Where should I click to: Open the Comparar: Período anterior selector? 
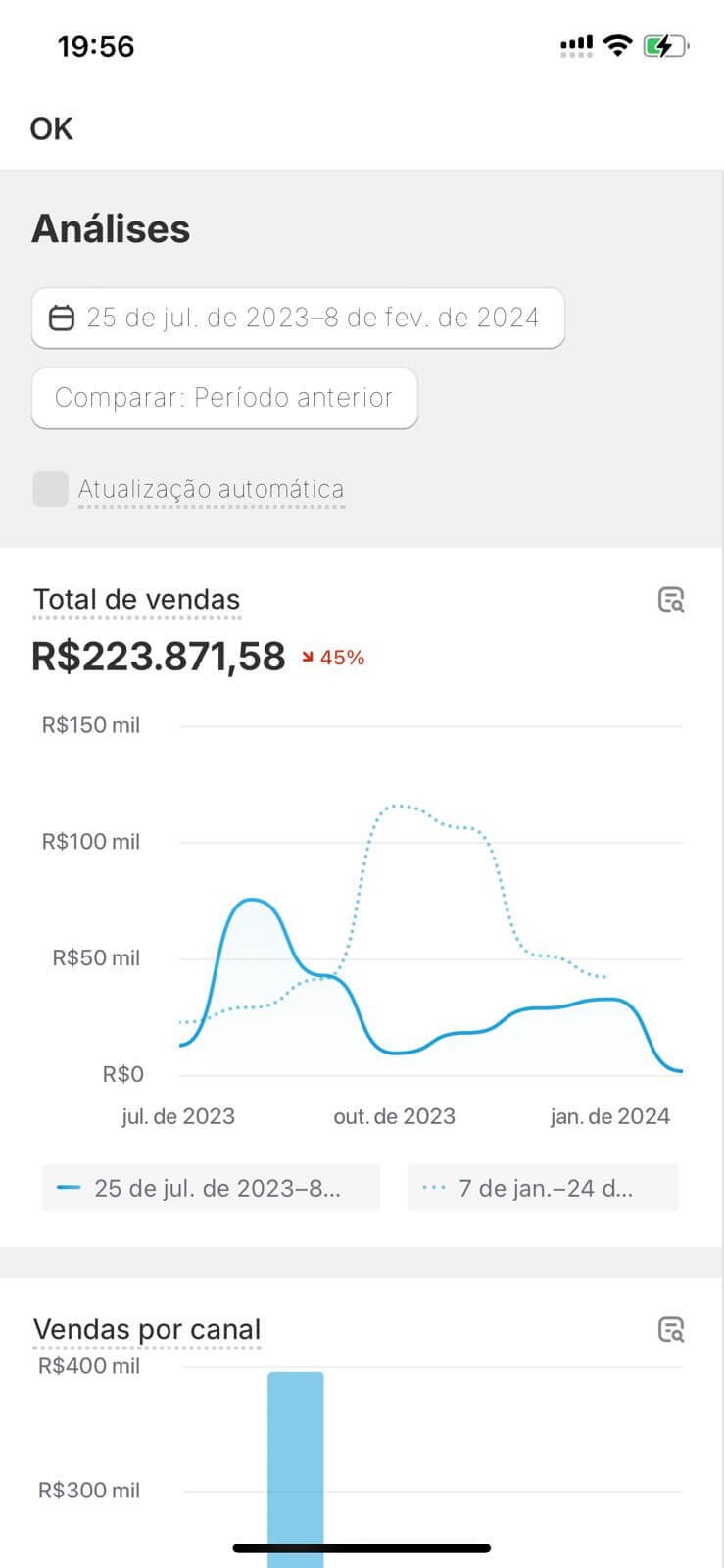[x=224, y=398]
